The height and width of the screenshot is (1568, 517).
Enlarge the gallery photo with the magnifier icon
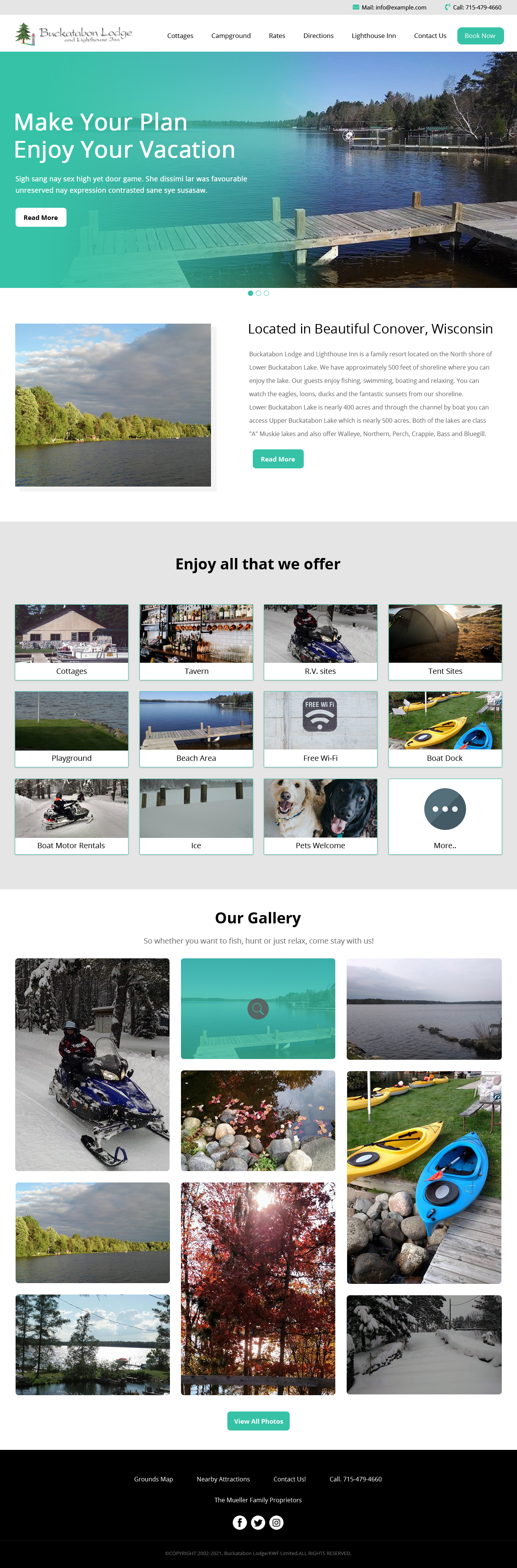click(258, 1008)
